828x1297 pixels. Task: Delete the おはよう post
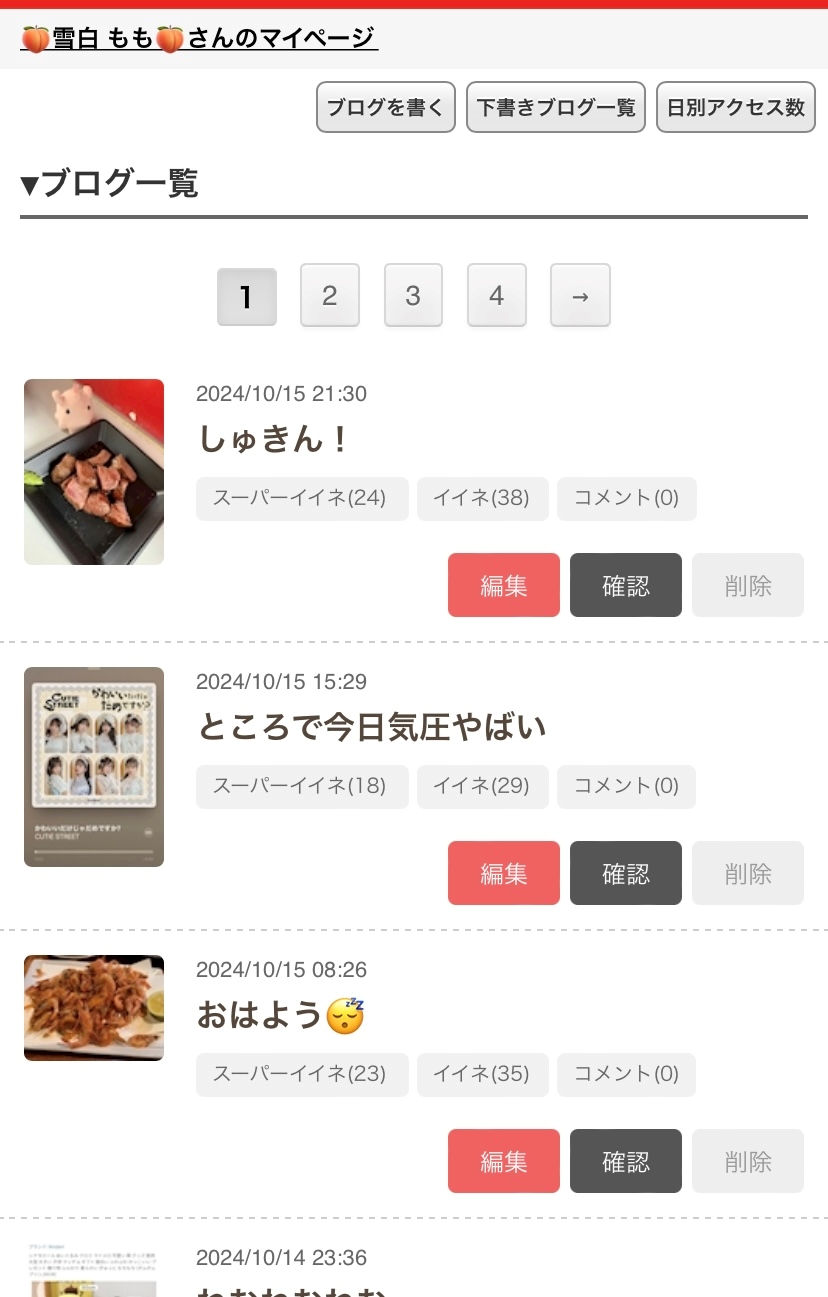click(x=748, y=1161)
